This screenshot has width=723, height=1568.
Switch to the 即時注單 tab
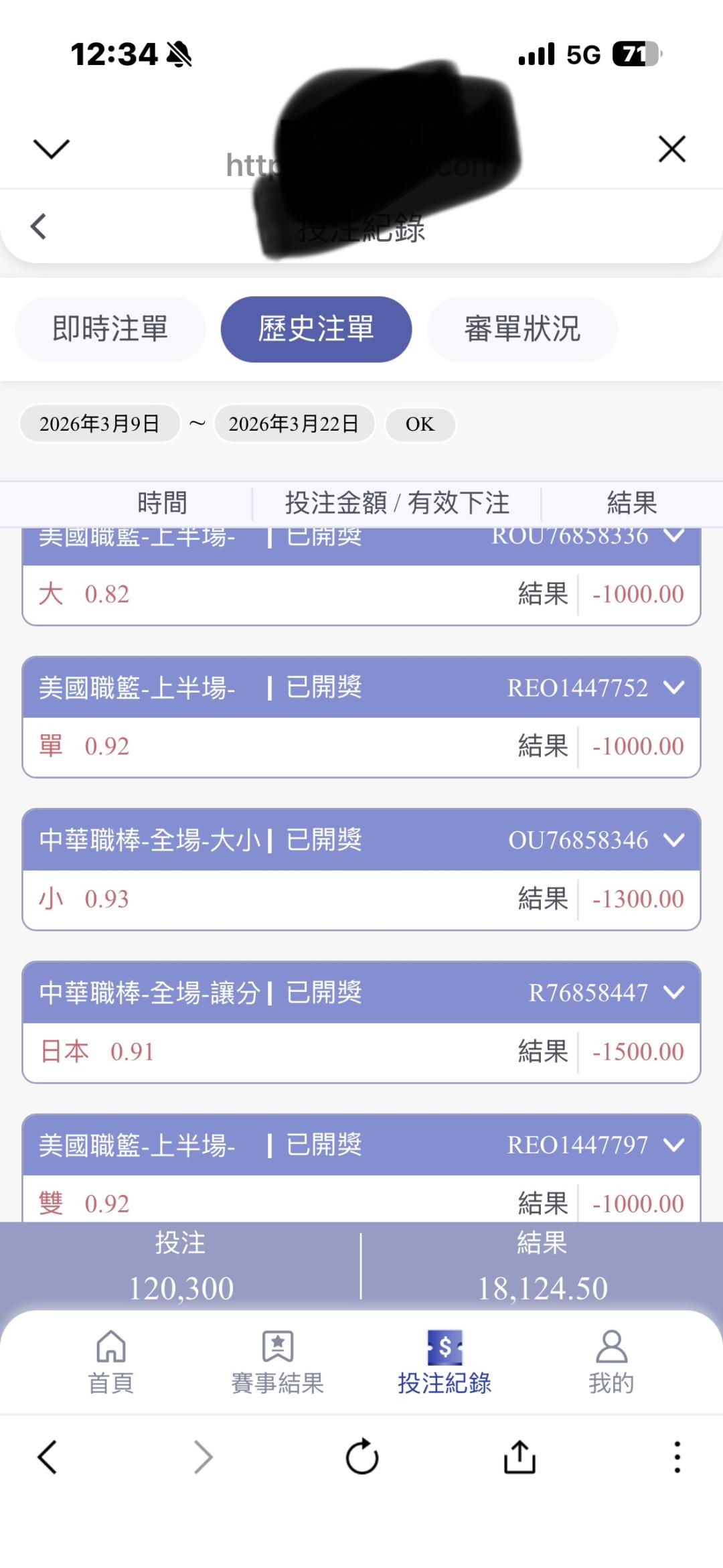[x=110, y=330]
